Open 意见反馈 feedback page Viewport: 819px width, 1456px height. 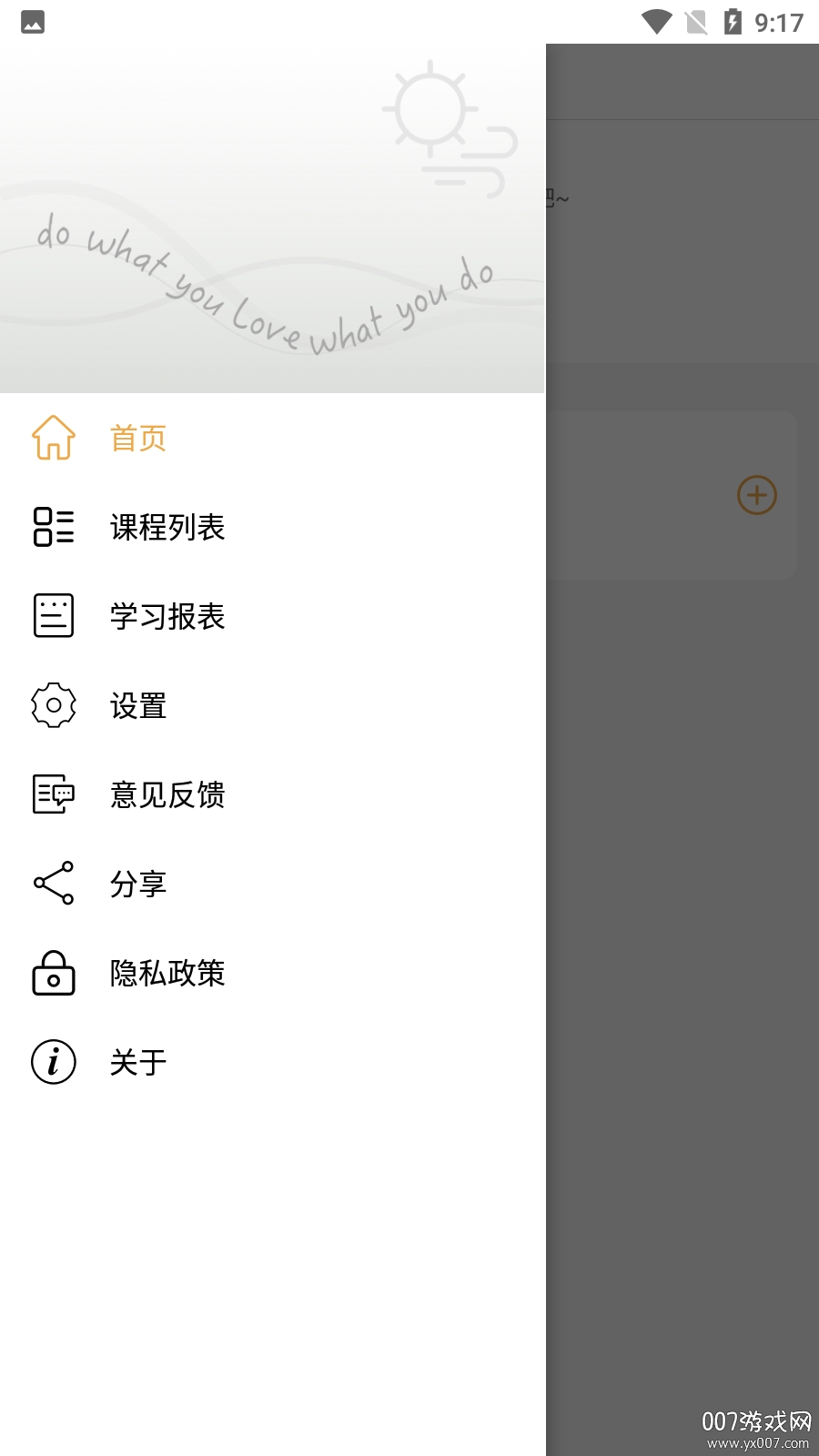(167, 794)
